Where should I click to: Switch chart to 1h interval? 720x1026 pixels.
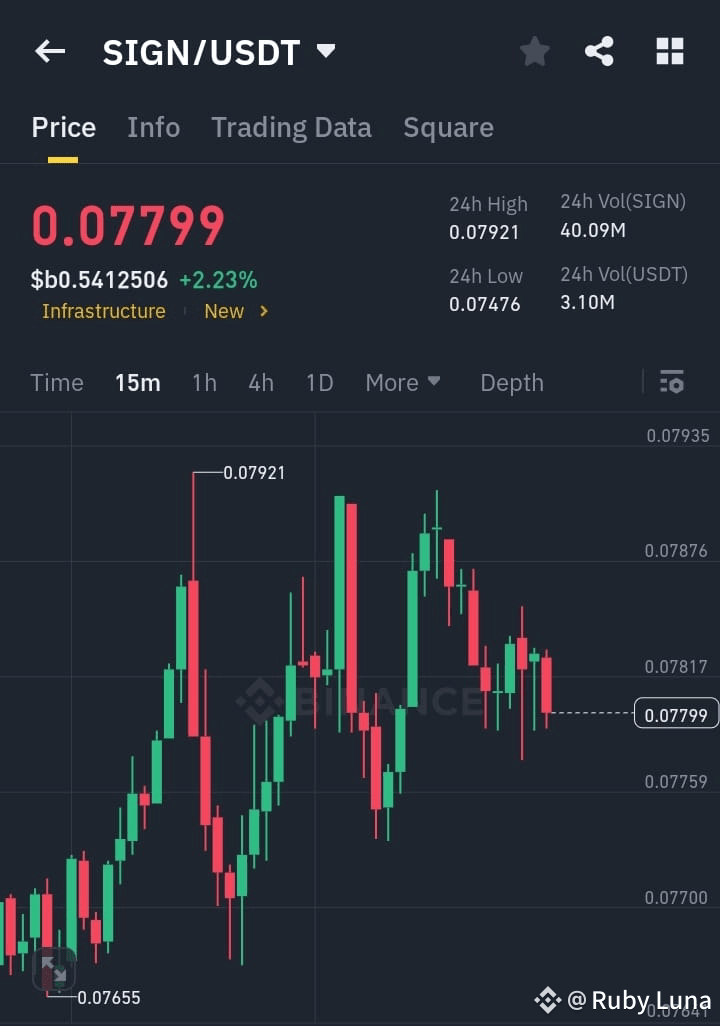point(204,382)
